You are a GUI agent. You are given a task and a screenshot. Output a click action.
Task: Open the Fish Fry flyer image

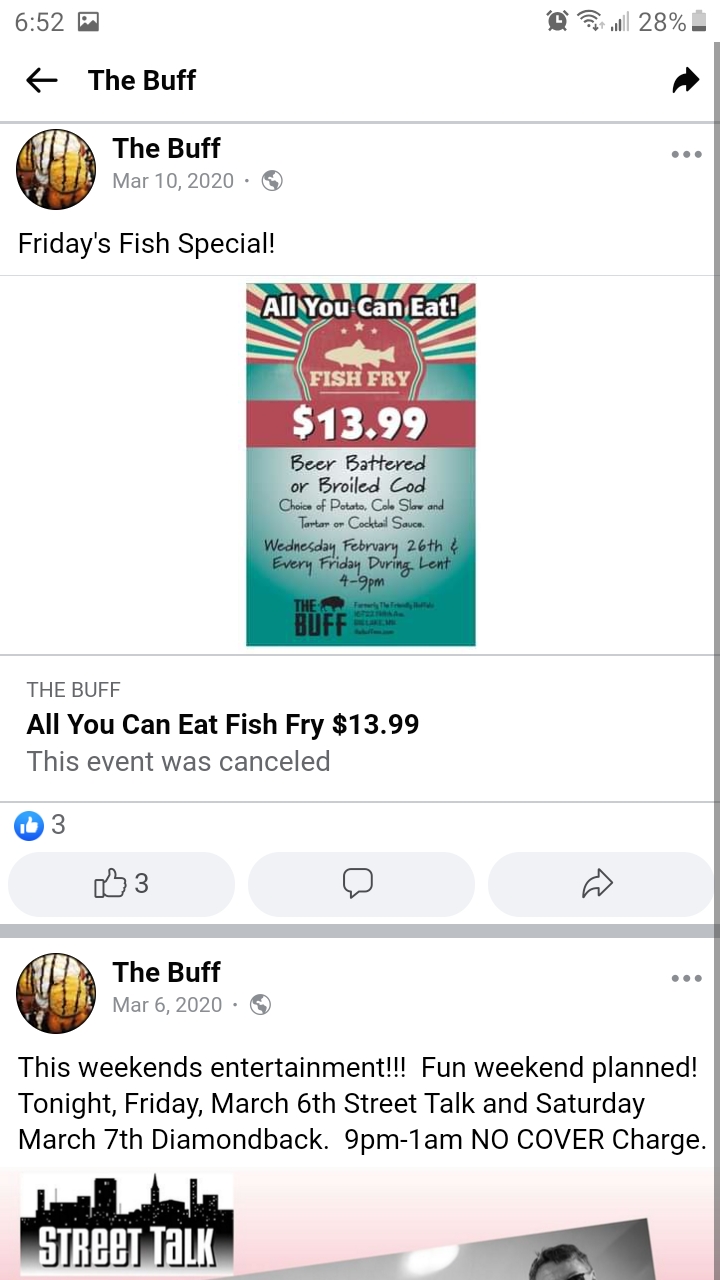coord(361,464)
